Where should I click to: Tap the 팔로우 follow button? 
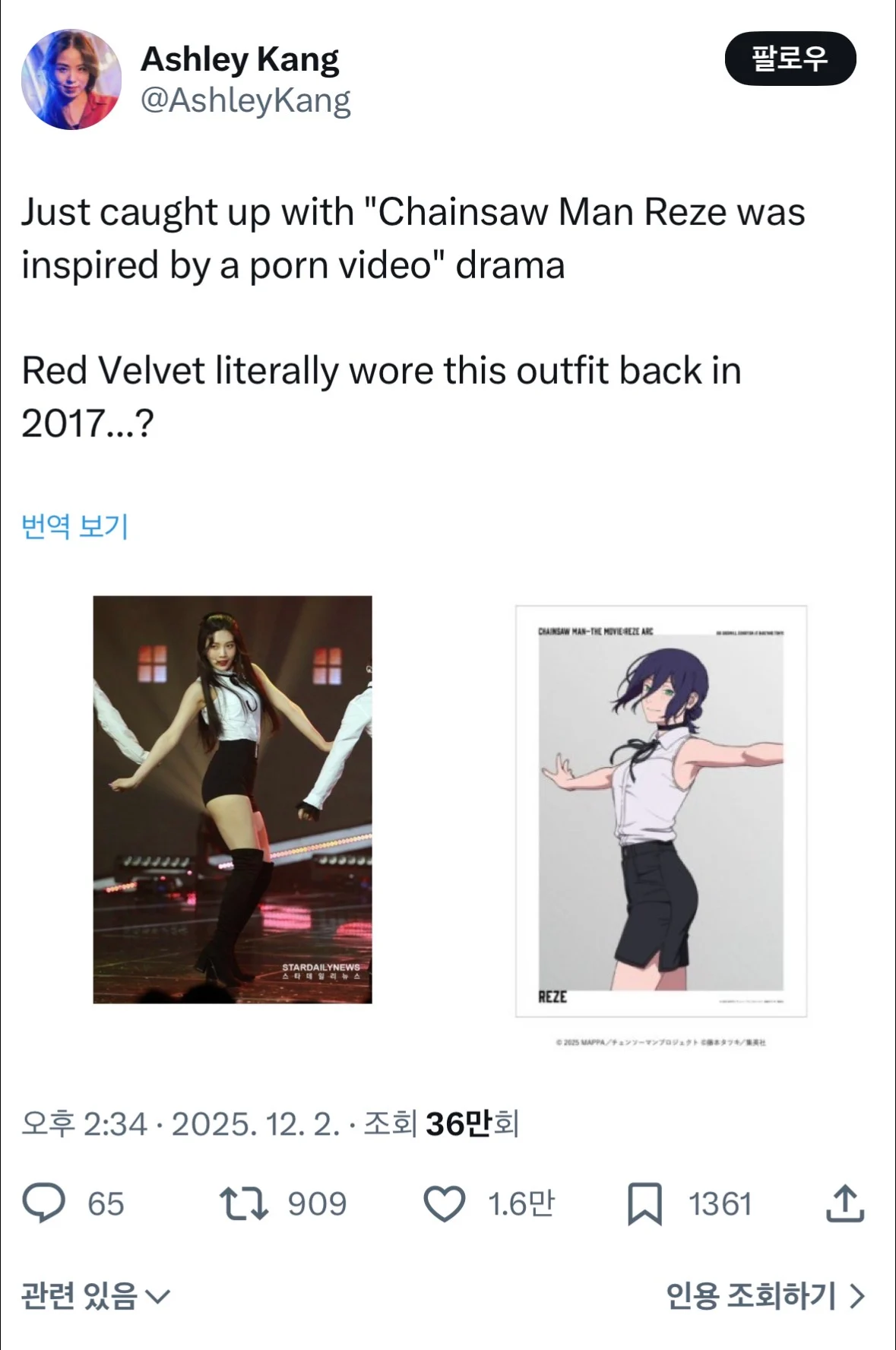pos(790,59)
